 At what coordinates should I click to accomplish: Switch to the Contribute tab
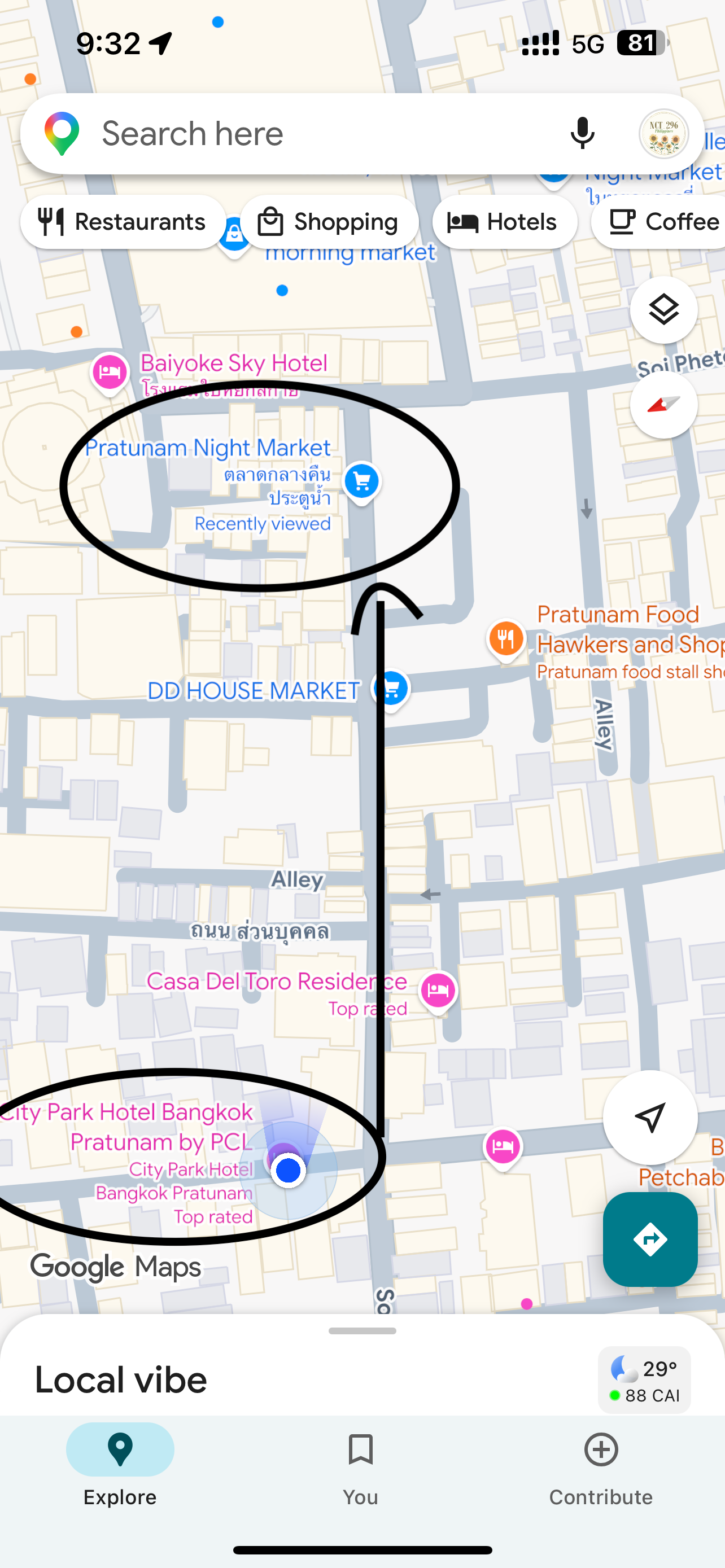(x=601, y=1467)
